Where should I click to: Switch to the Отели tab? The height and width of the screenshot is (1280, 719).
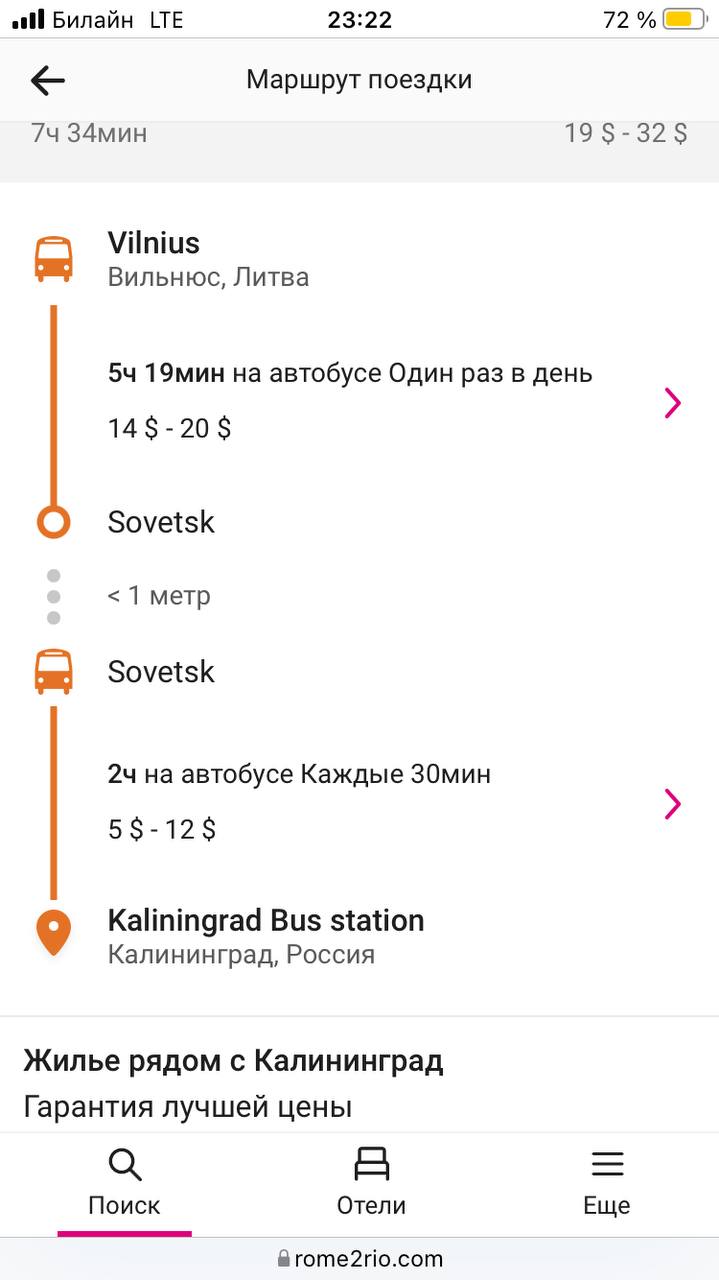click(371, 1183)
